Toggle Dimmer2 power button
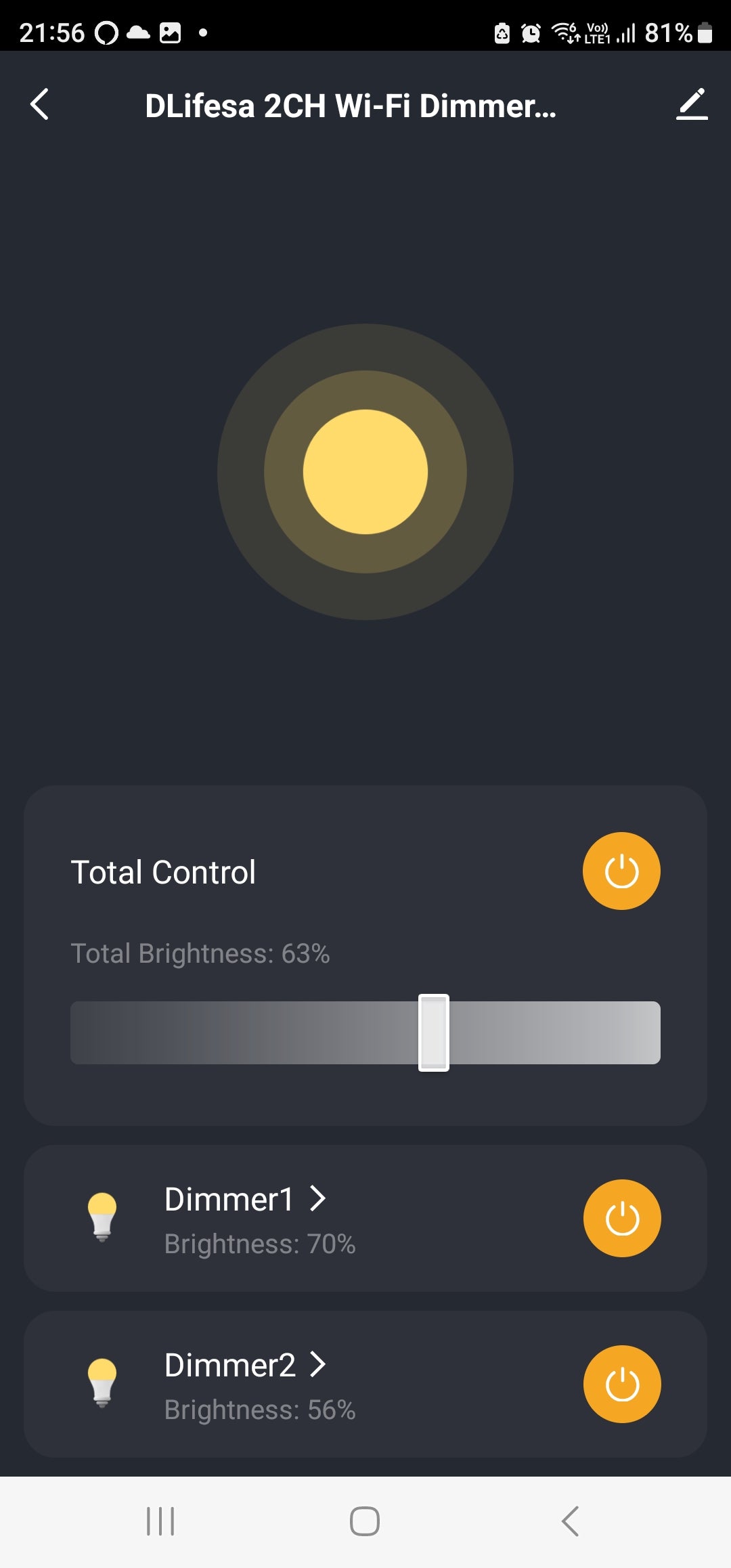 pos(621,1384)
